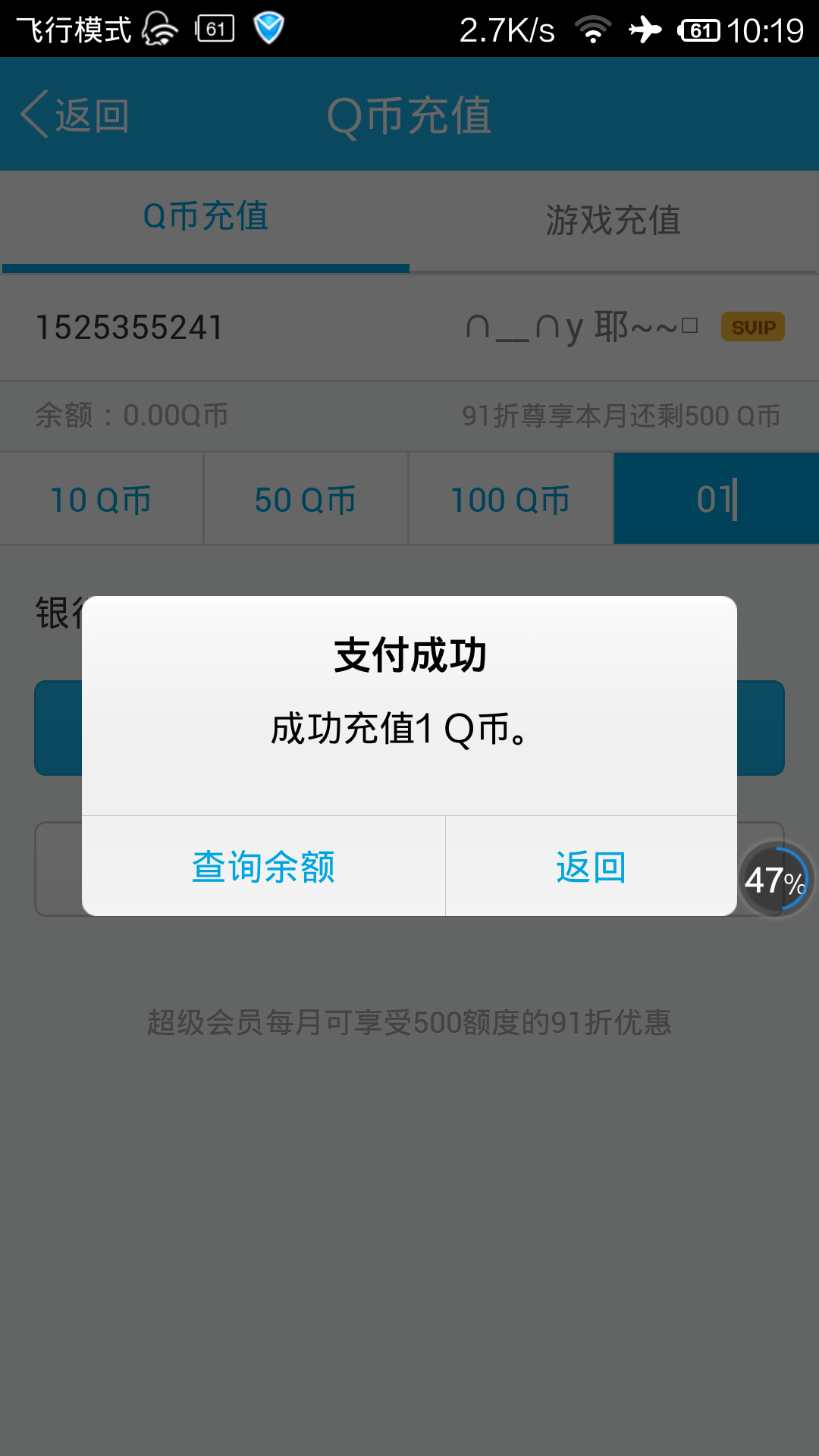This screenshot has height=1456, width=819.
Task: Choose the 100 Q币 amount
Action: 510,500
